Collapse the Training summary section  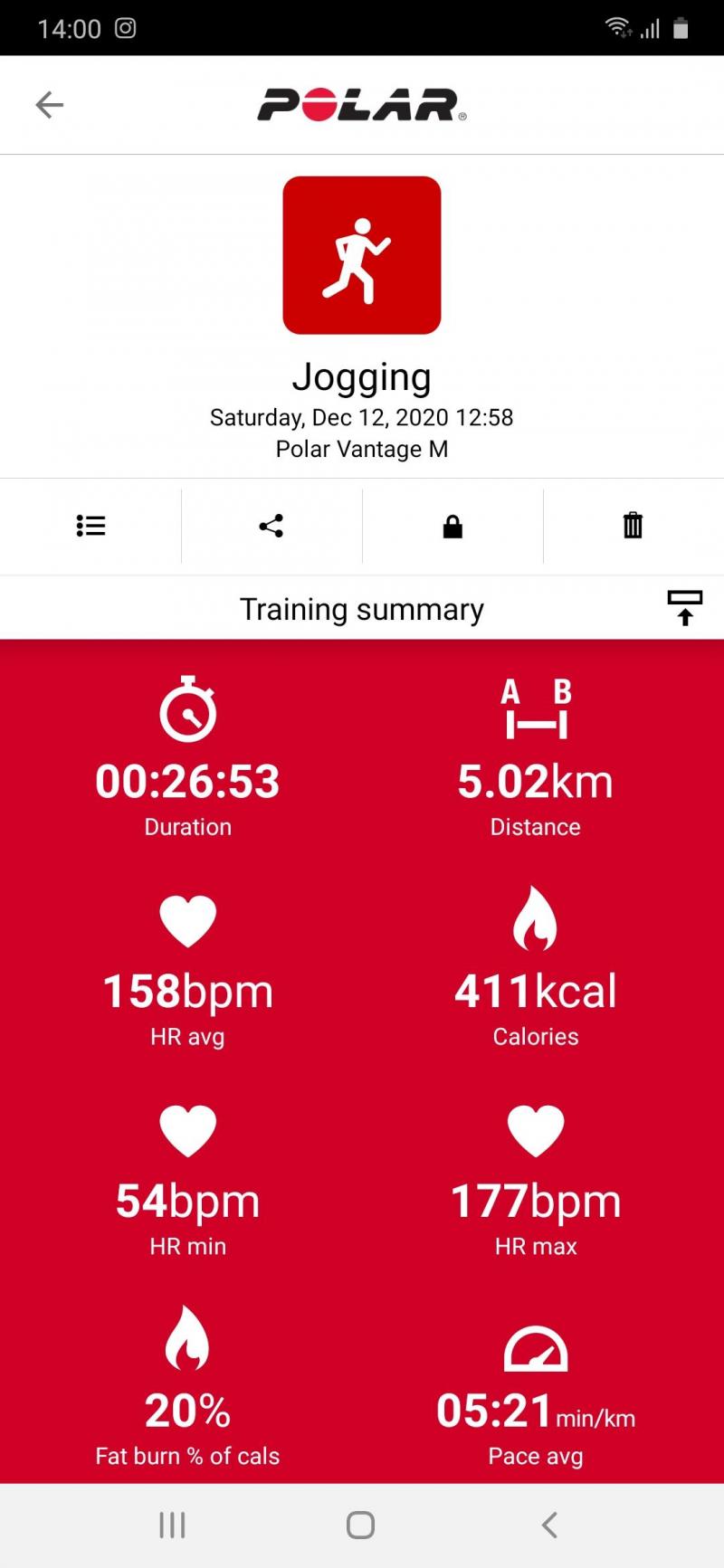(x=685, y=608)
